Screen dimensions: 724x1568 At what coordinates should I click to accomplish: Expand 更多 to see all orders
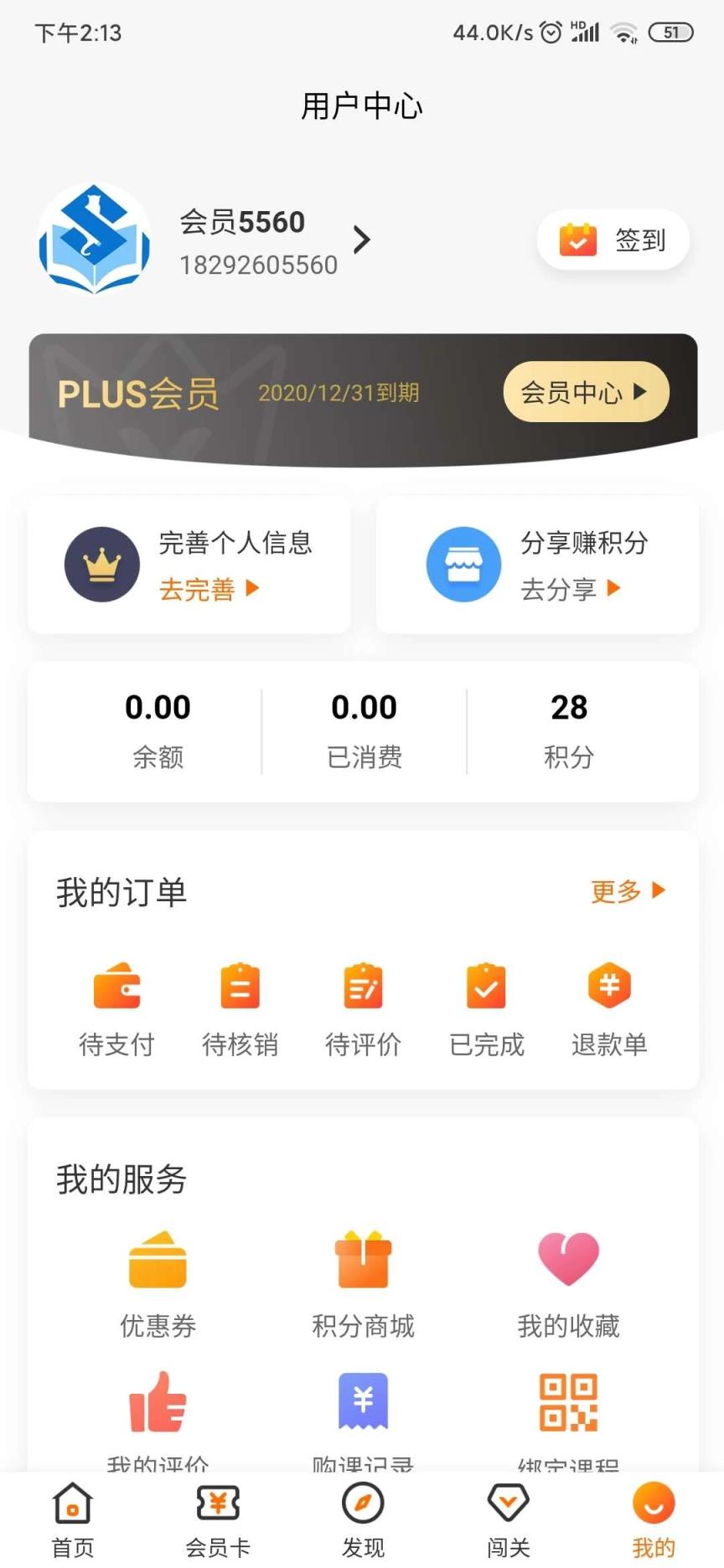[627, 891]
